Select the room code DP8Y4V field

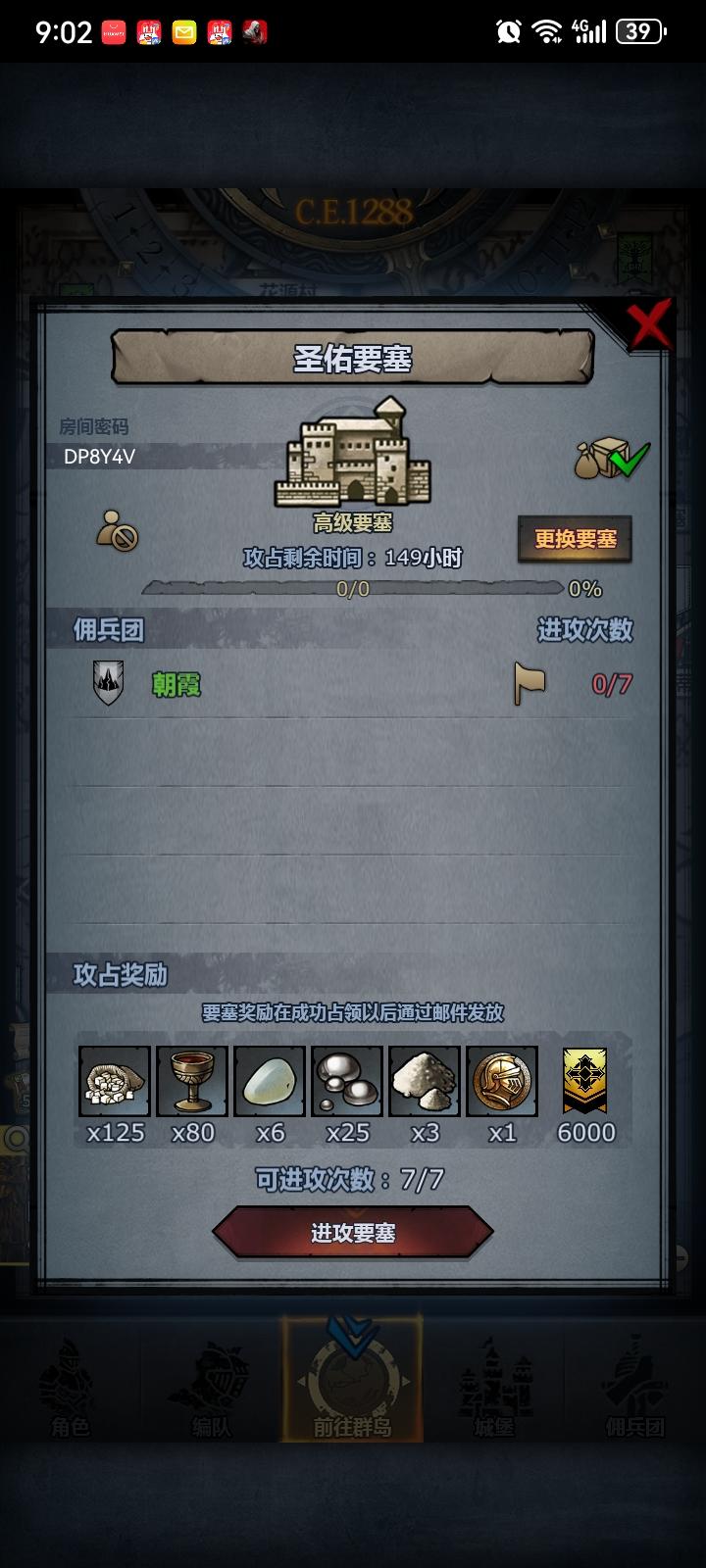[98, 456]
